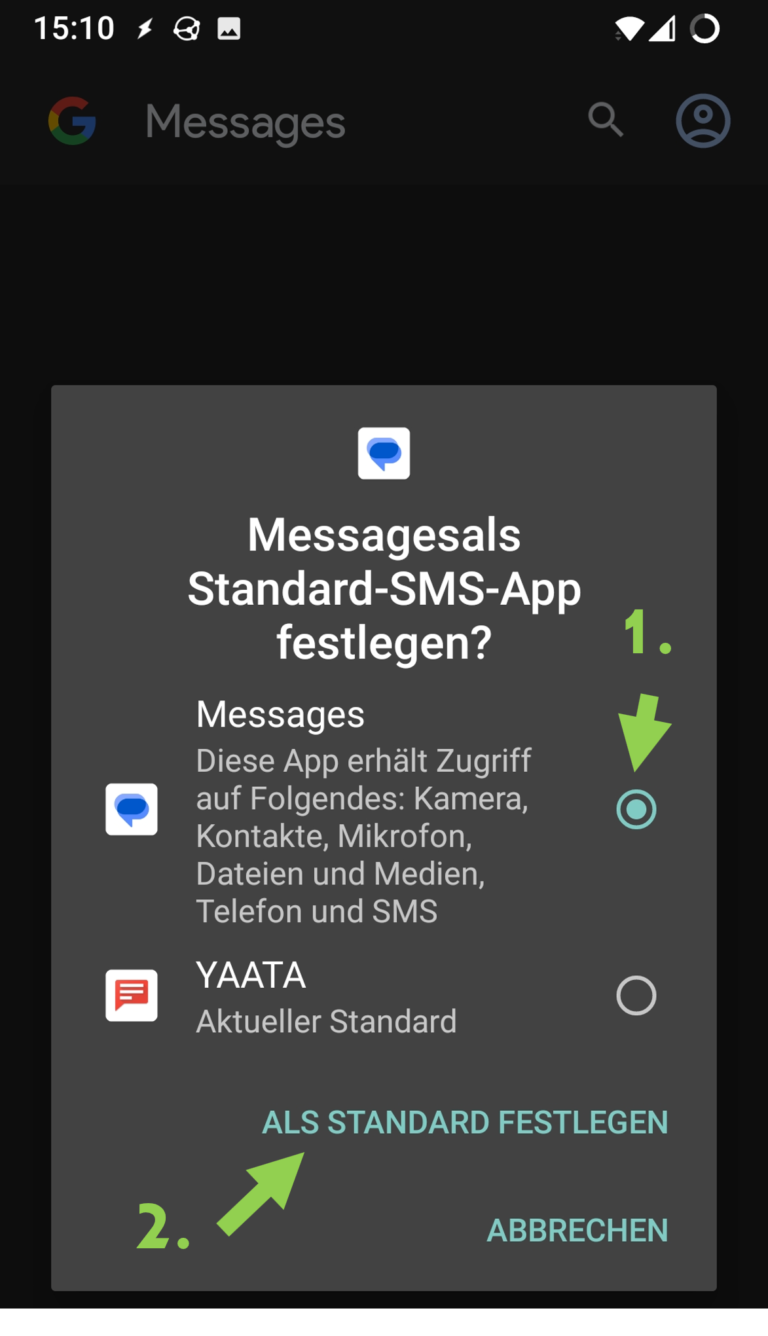Select the YAATA radio button
This screenshot has width=768, height=1336.
point(636,996)
